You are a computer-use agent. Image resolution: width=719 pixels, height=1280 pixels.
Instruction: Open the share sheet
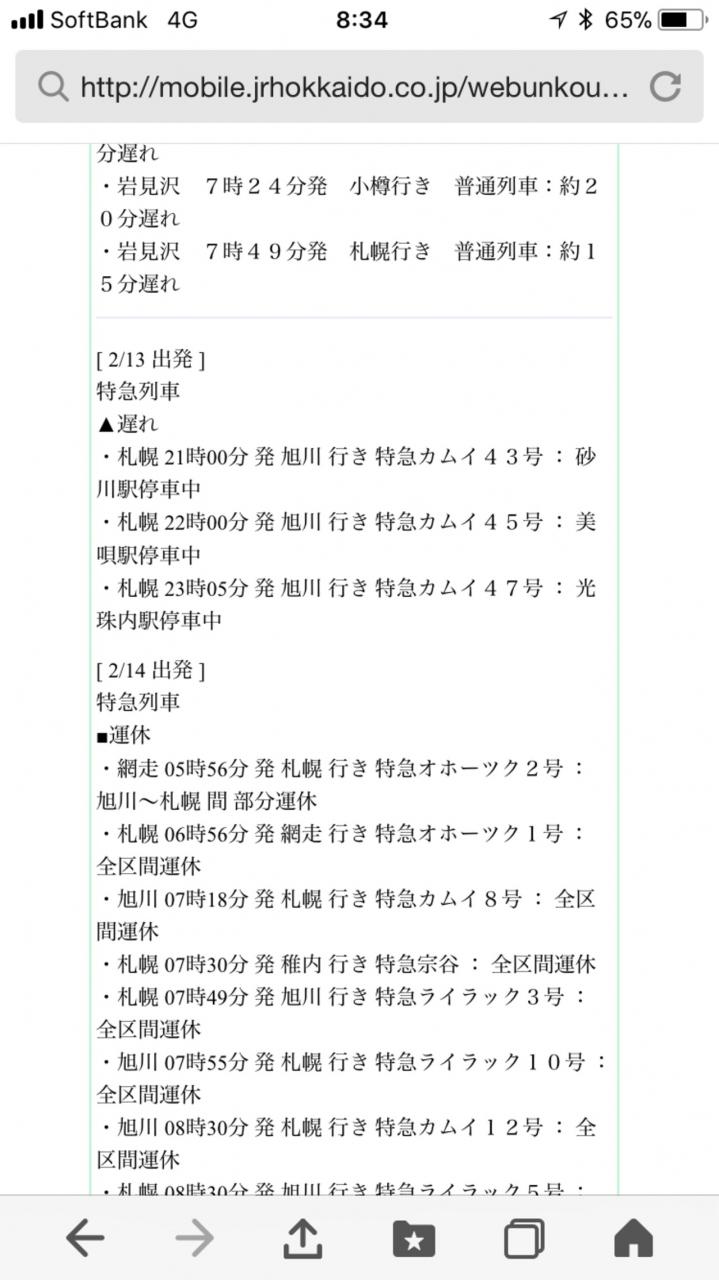(303, 1238)
